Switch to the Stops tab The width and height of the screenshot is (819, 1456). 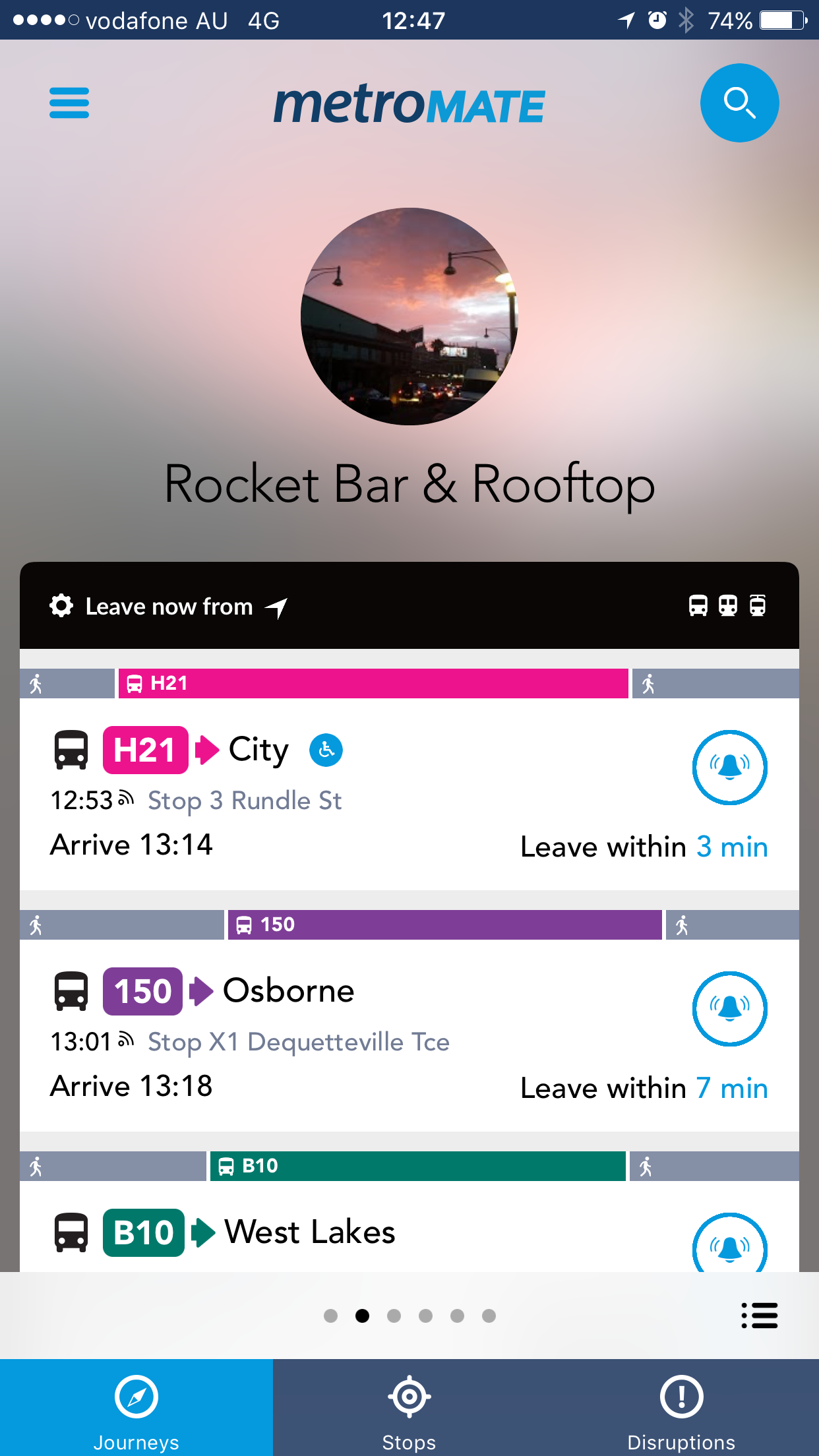pyautogui.click(x=409, y=1408)
